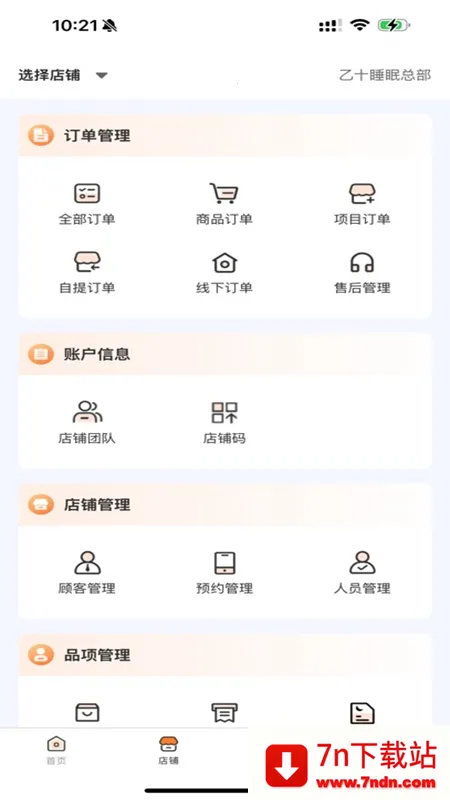
Task: Open 全部订单 all orders
Action: [x=87, y=204]
